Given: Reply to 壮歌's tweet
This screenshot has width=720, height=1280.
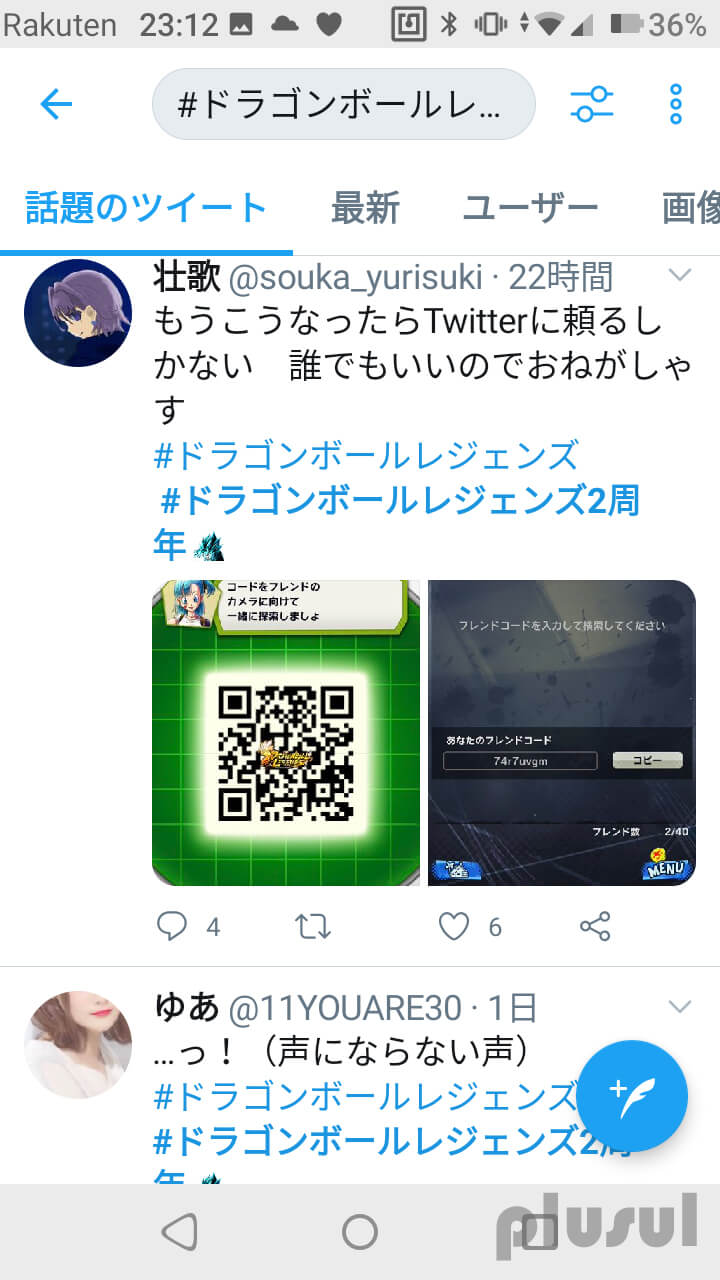Looking at the screenshot, I should [173, 927].
